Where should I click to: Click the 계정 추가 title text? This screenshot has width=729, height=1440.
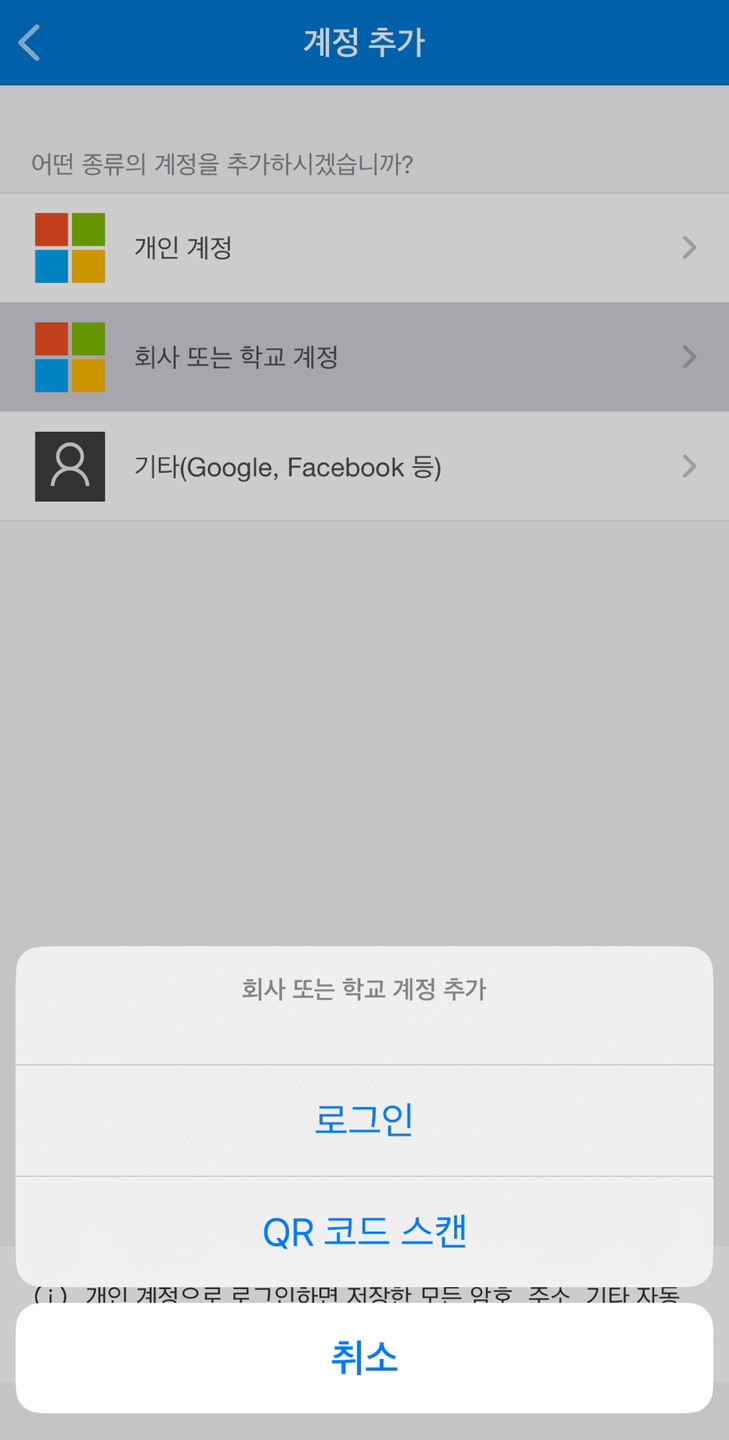[364, 42]
